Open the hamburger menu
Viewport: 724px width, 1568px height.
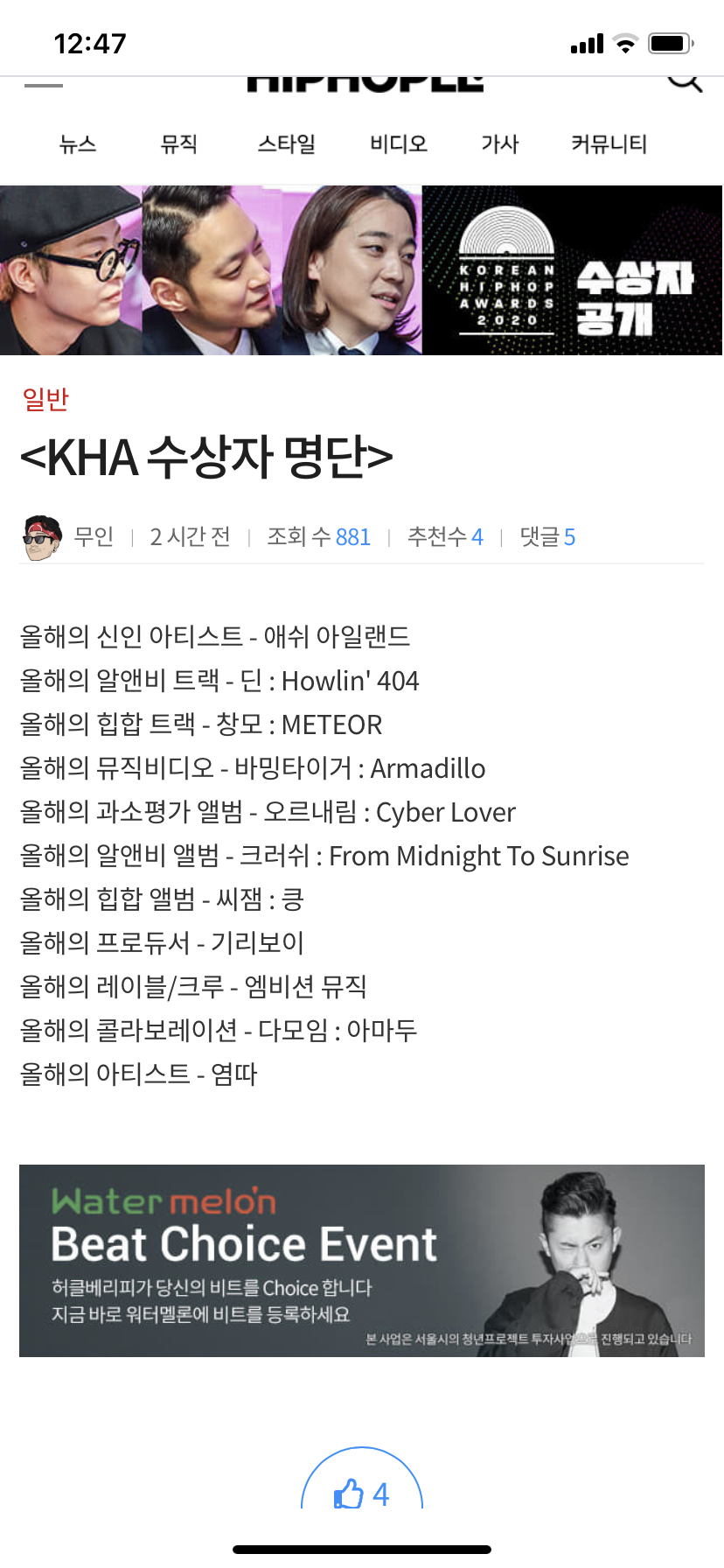click(x=43, y=85)
